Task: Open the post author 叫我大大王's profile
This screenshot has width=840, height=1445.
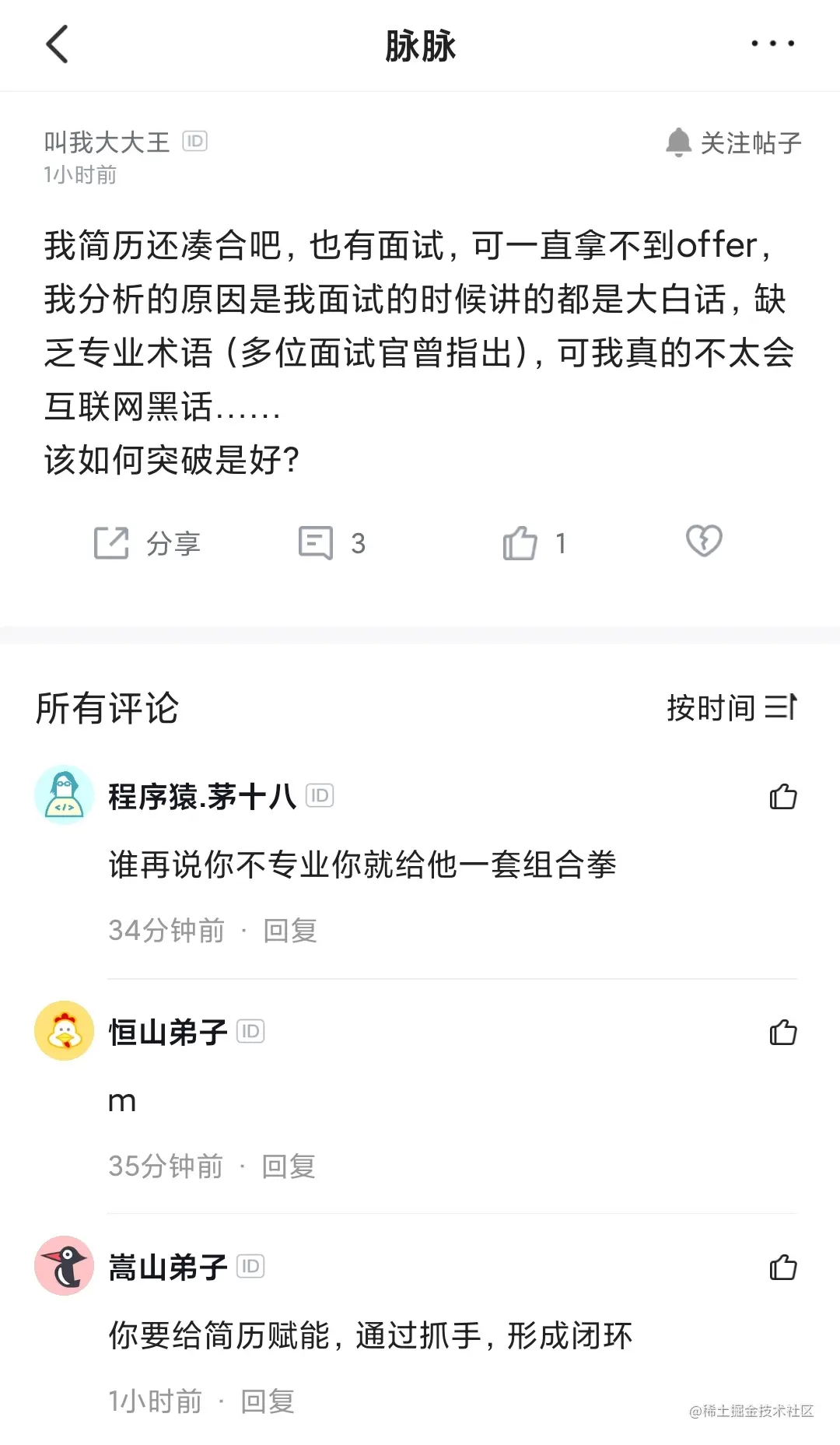Action: (x=107, y=142)
